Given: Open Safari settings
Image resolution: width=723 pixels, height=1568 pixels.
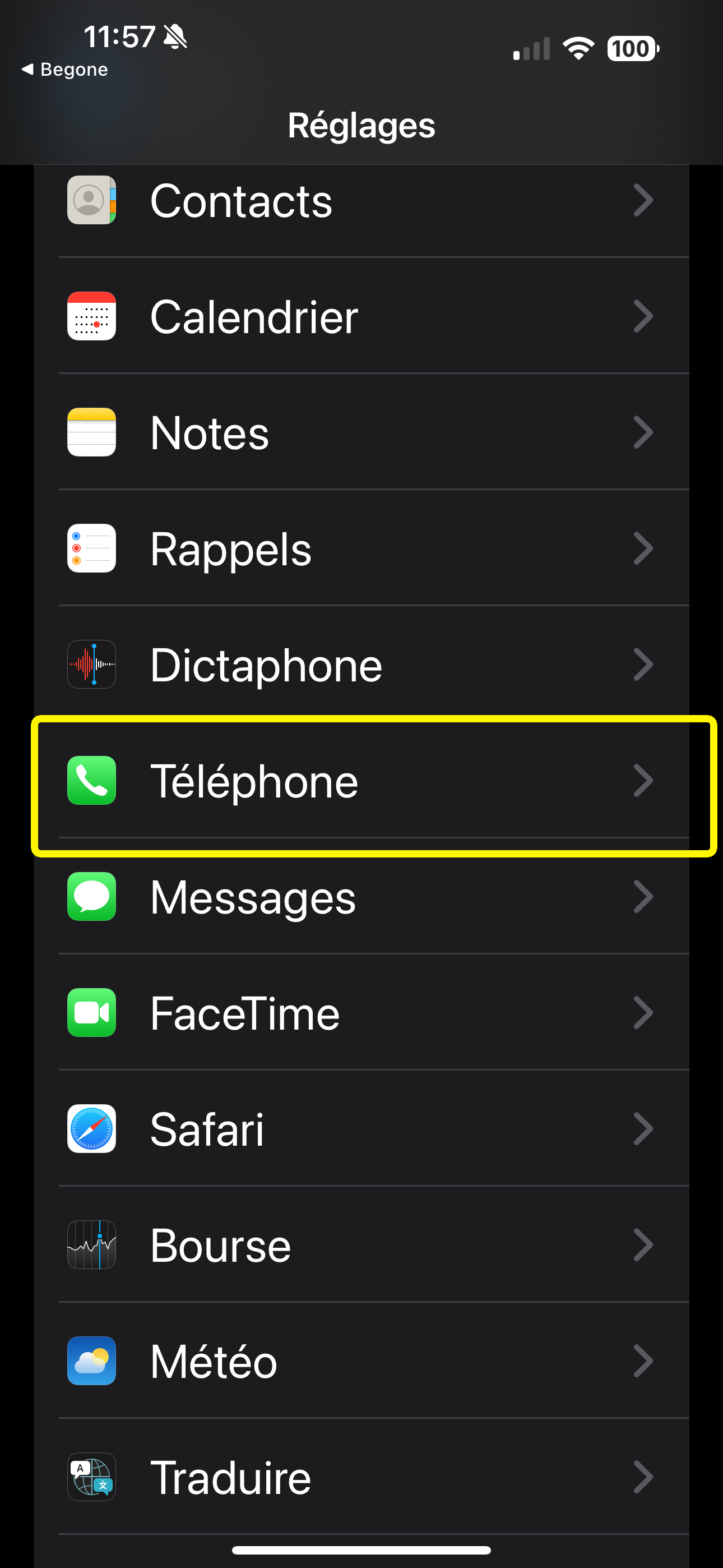Looking at the screenshot, I should click(361, 1128).
